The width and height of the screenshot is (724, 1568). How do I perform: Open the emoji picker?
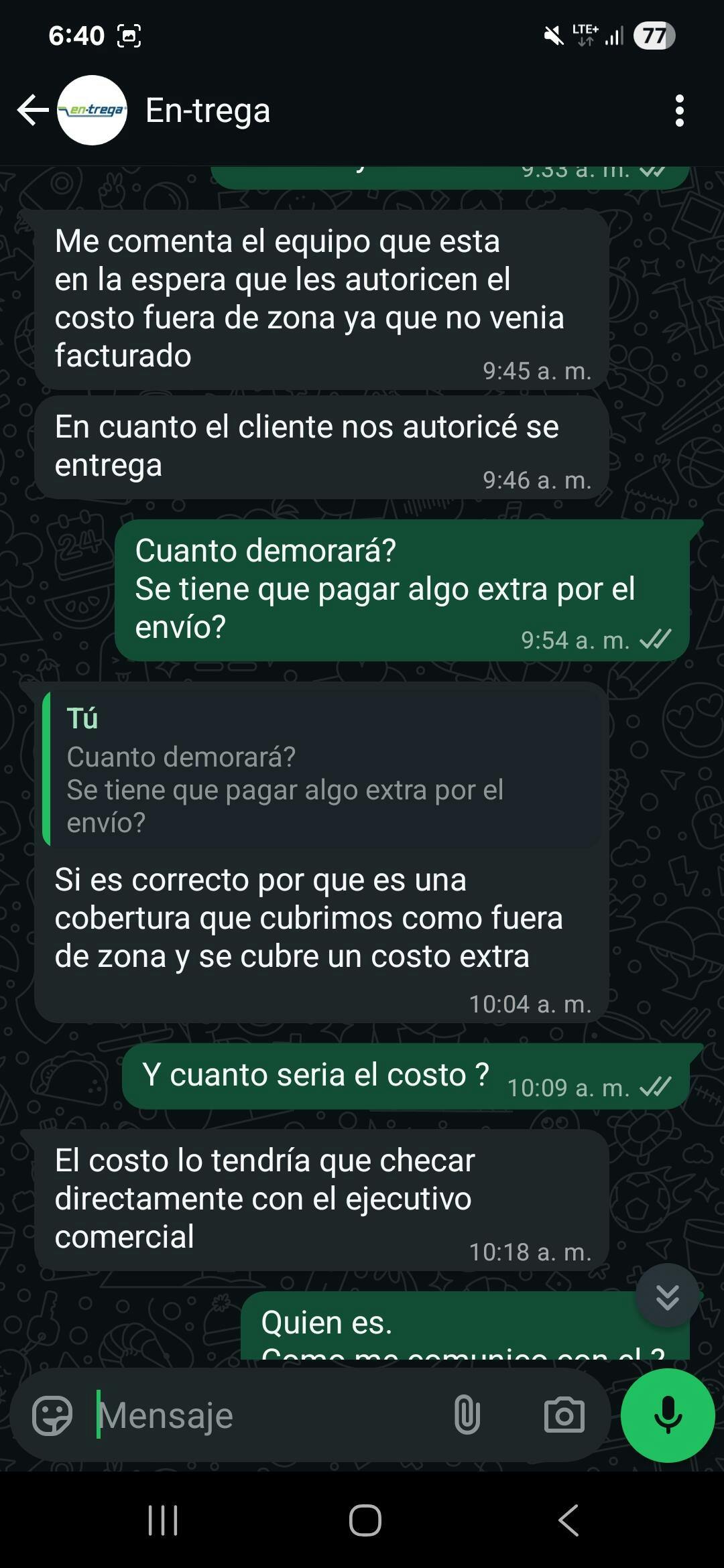(x=52, y=1415)
